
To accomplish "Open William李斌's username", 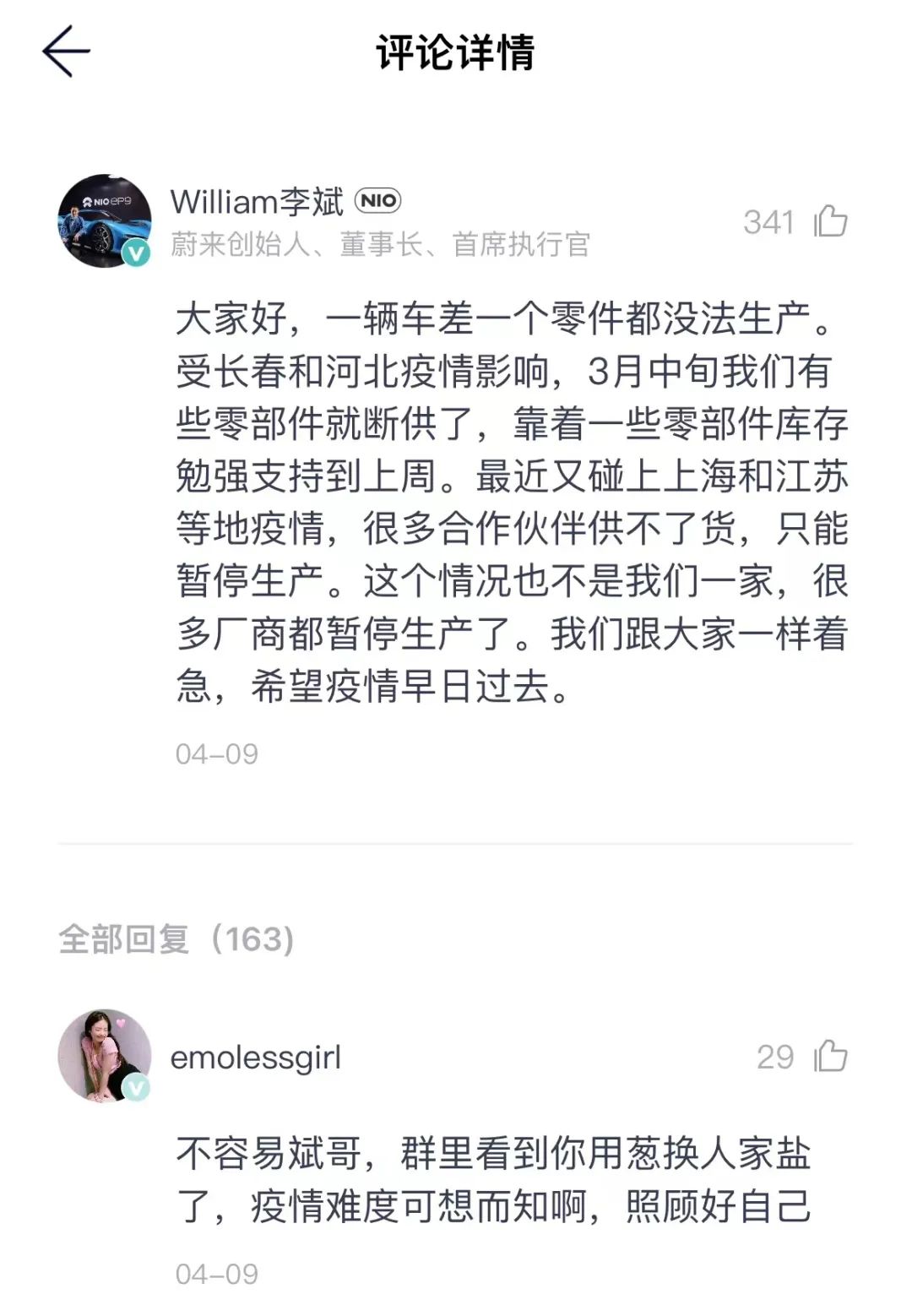I will 257,202.
